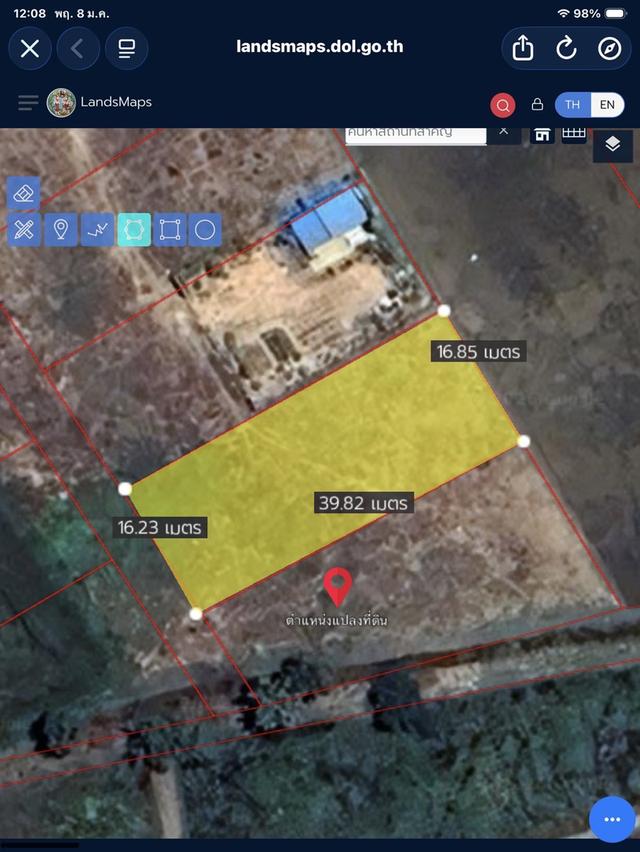Close the browser tab with X
The image size is (640, 852).
(30, 48)
